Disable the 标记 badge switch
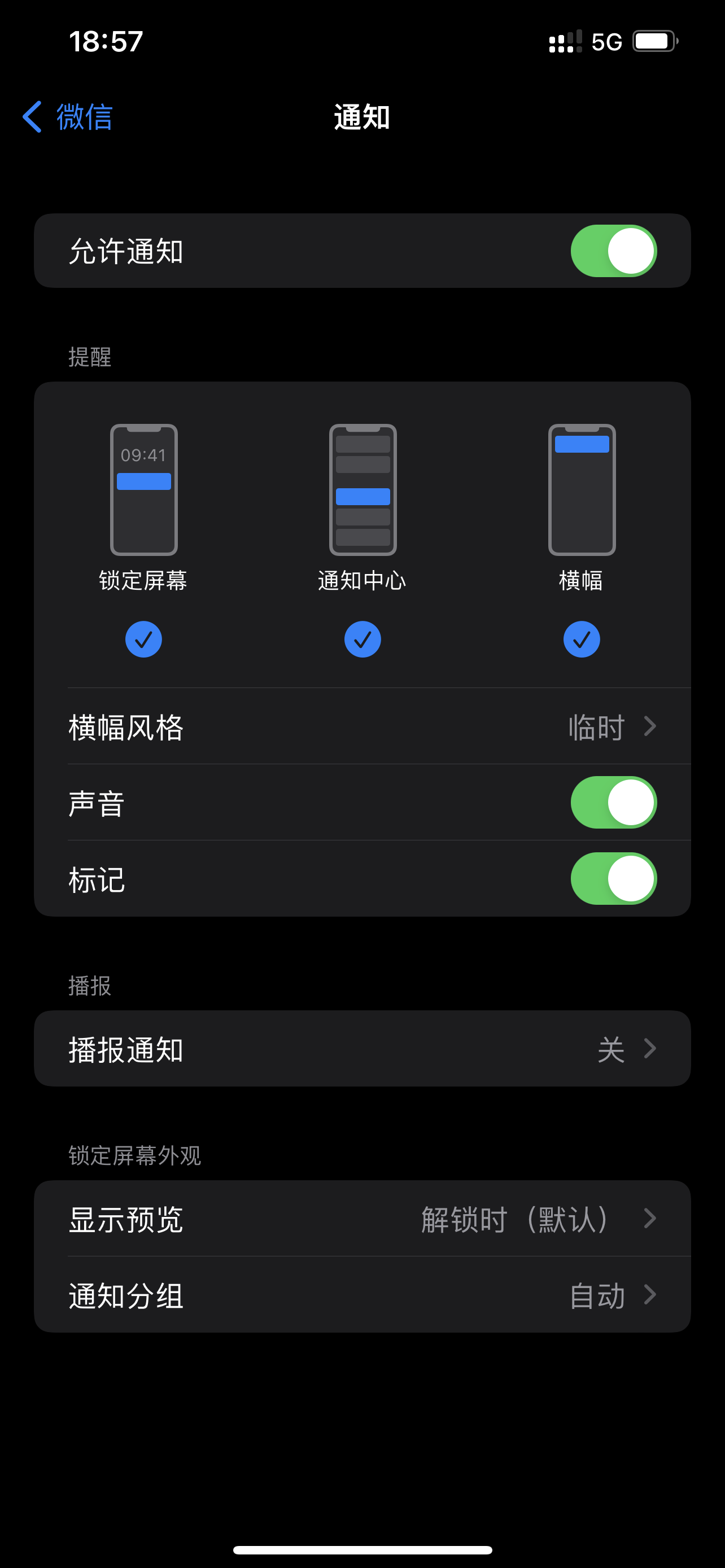The image size is (725, 1568). (613, 878)
